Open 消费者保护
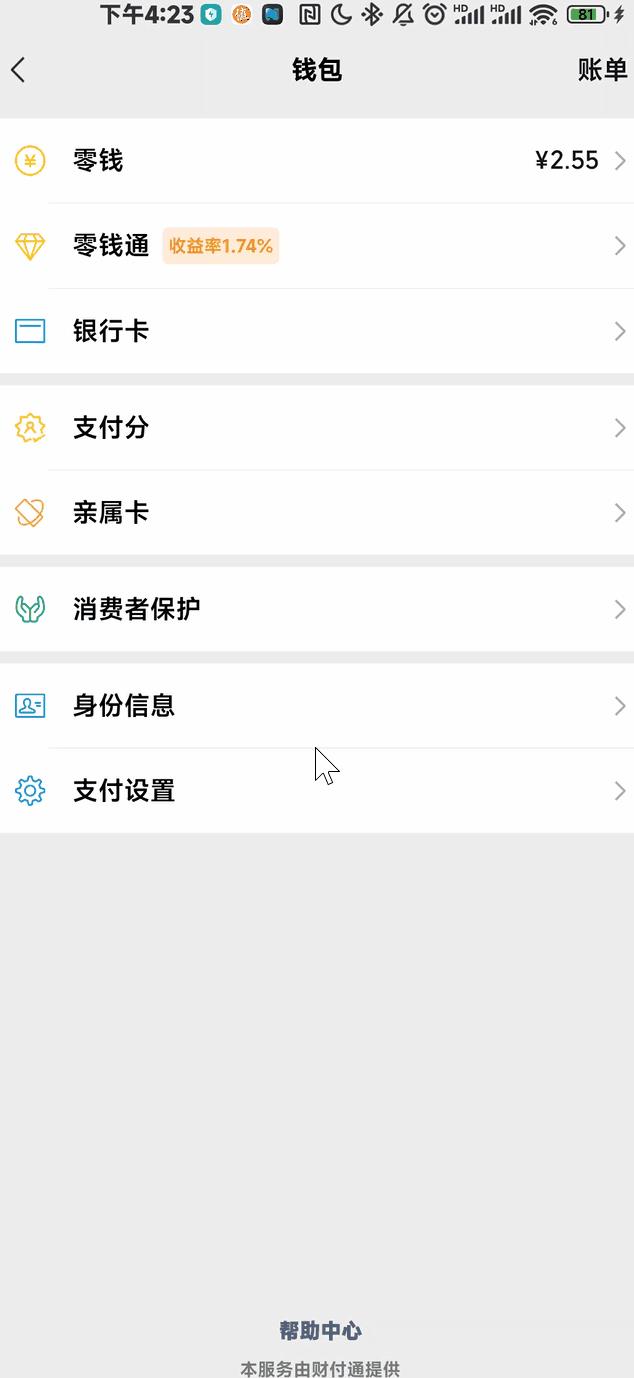 pyautogui.click(x=317, y=609)
